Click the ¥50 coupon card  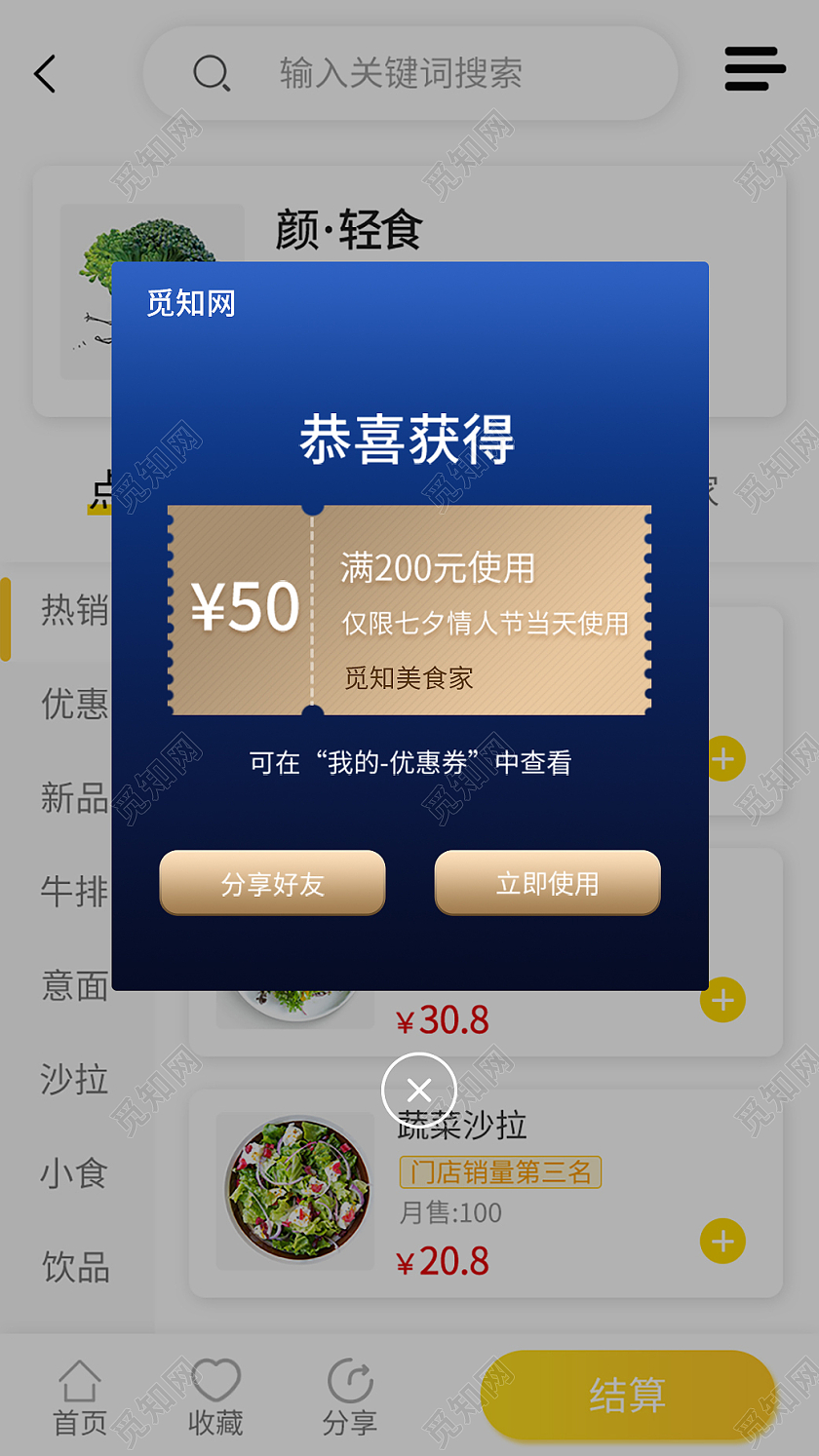(409, 610)
